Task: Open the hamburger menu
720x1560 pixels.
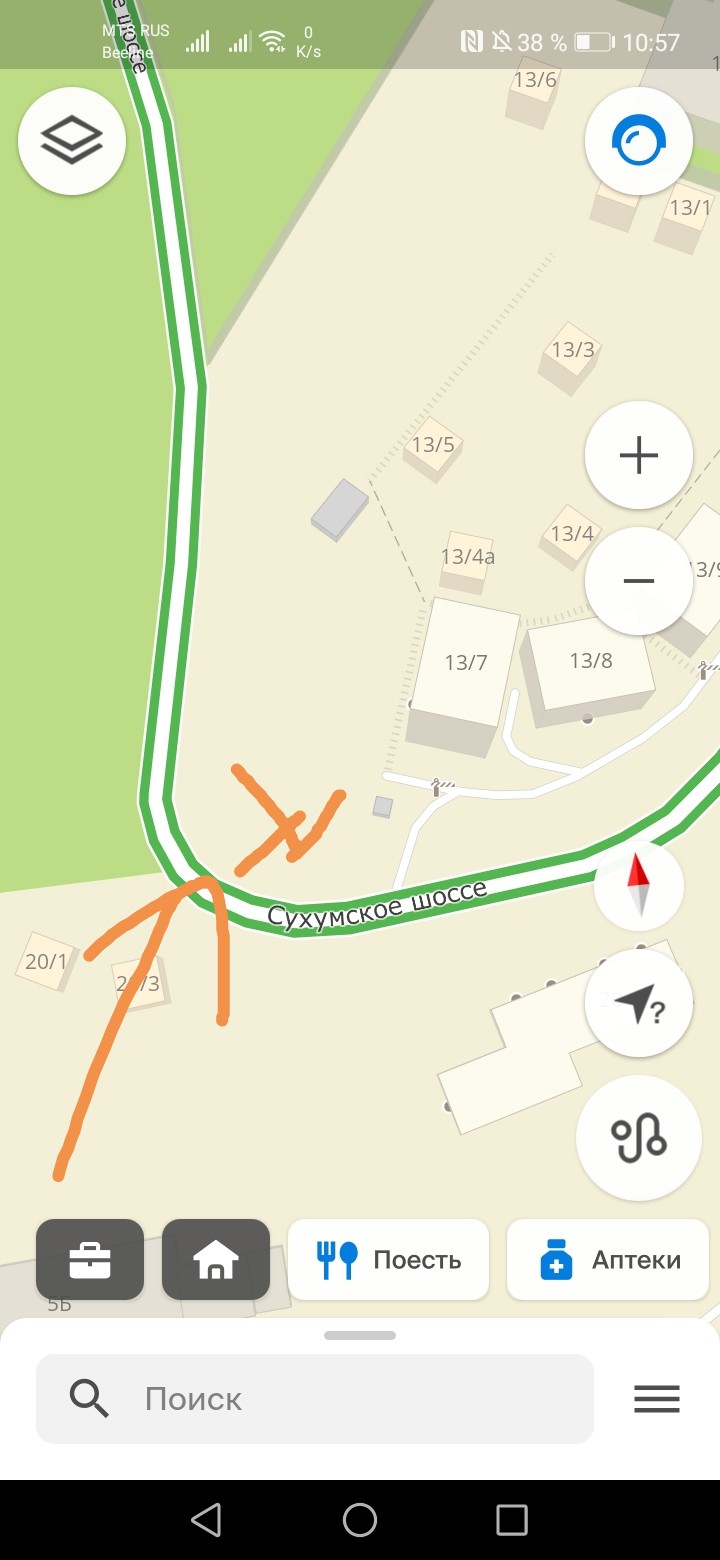Action: pyautogui.click(x=657, y=1399)
